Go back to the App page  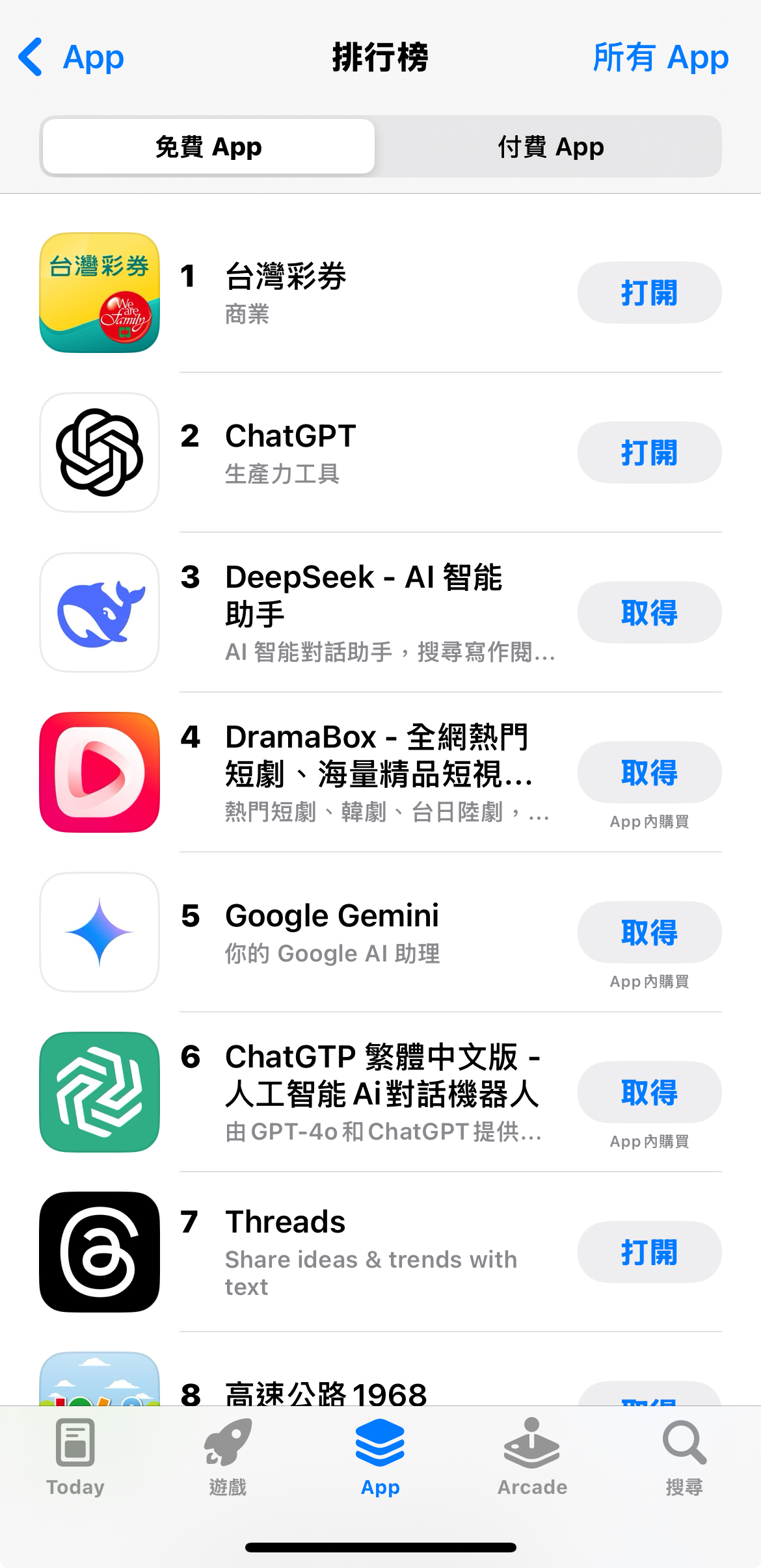pos(72,57)
